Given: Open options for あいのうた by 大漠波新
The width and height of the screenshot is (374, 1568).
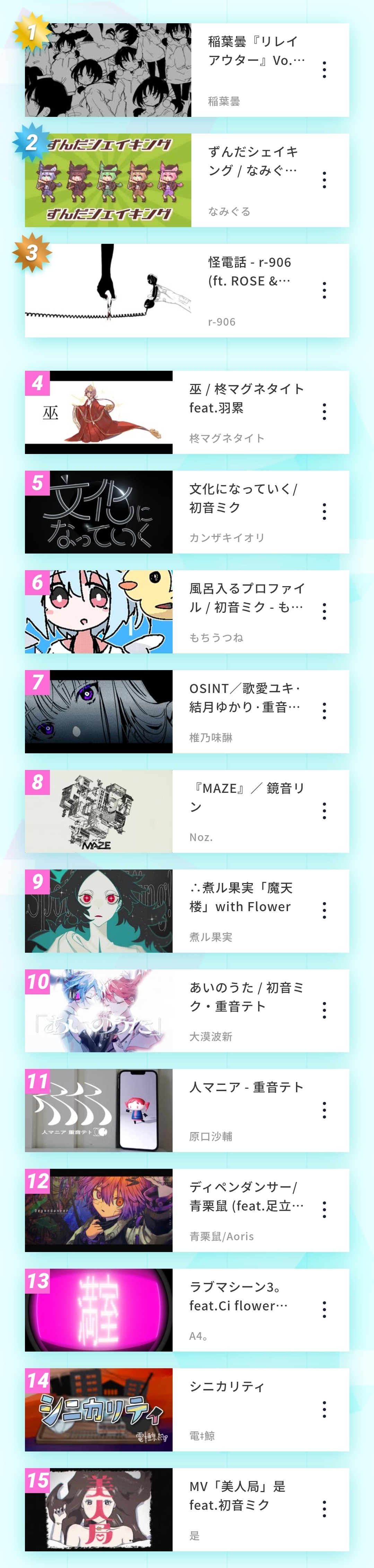Looking at the screenshot, I should tap(324, 1011).
